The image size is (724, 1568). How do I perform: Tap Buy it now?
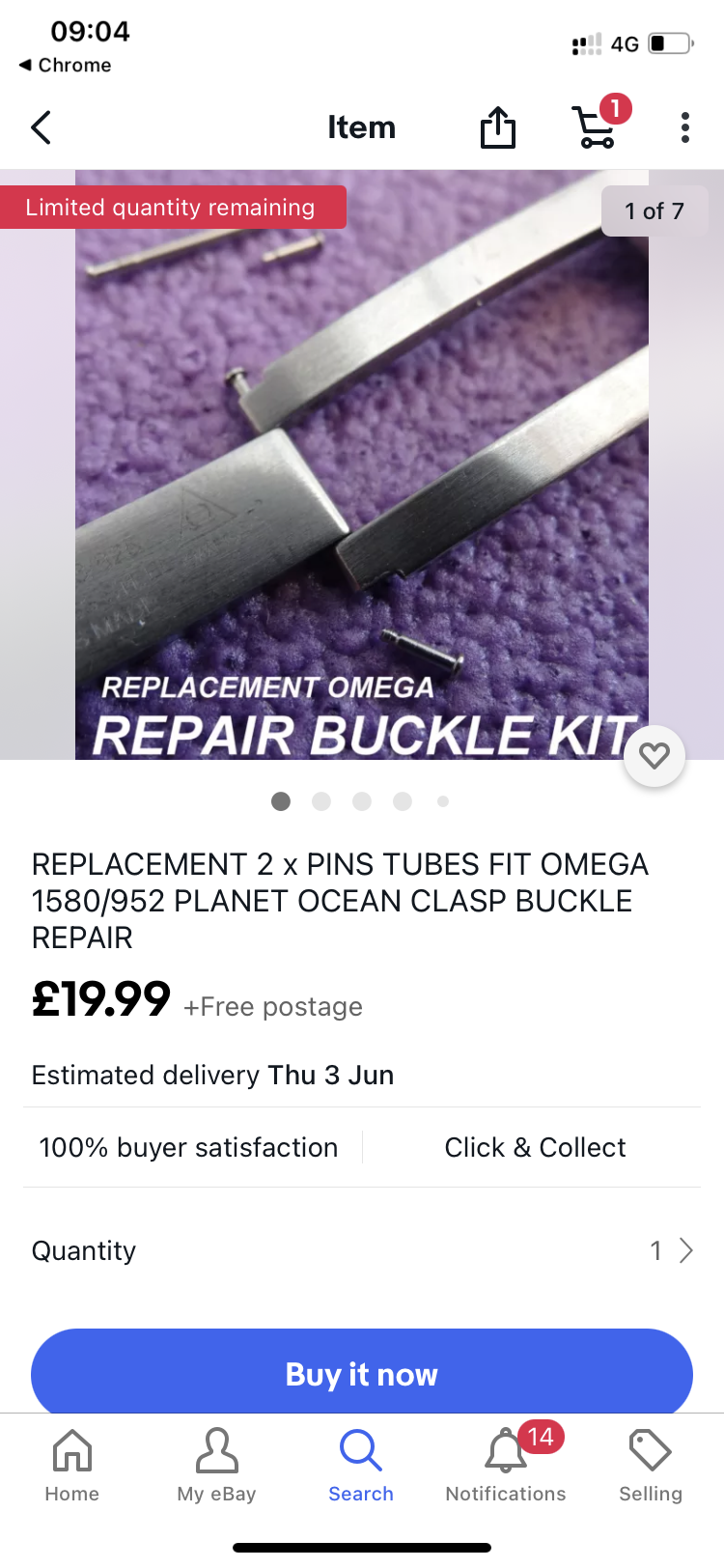362,1373
